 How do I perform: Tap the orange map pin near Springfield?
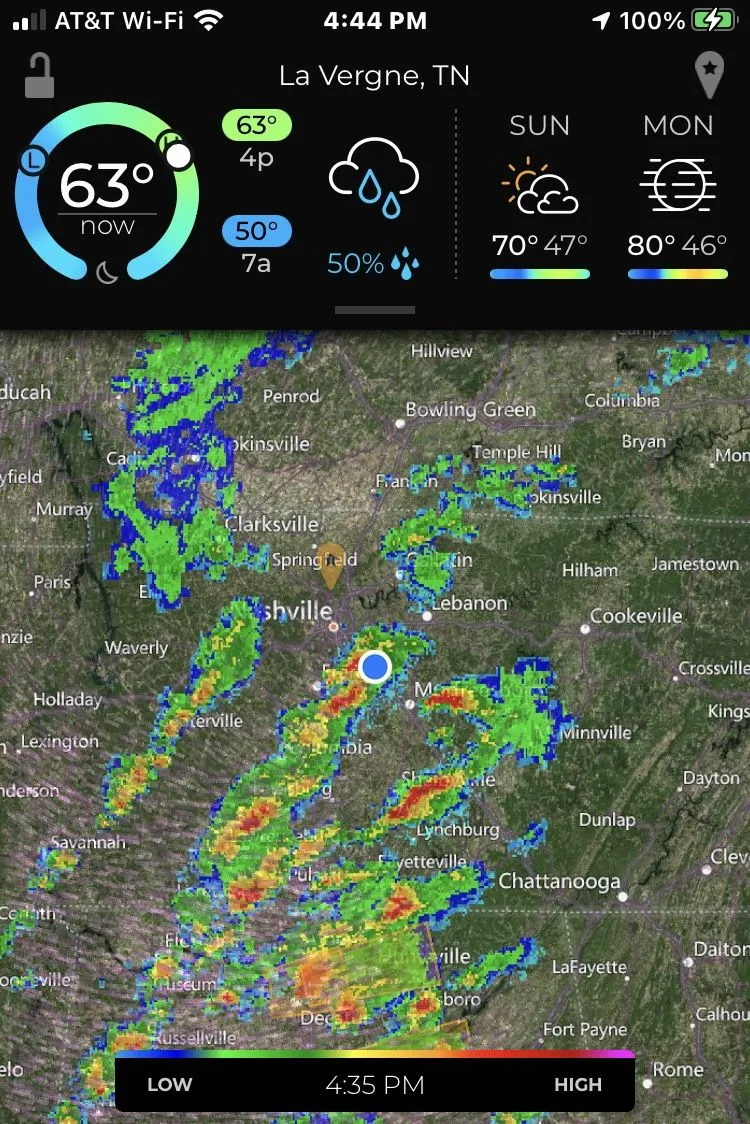[330, 565]
